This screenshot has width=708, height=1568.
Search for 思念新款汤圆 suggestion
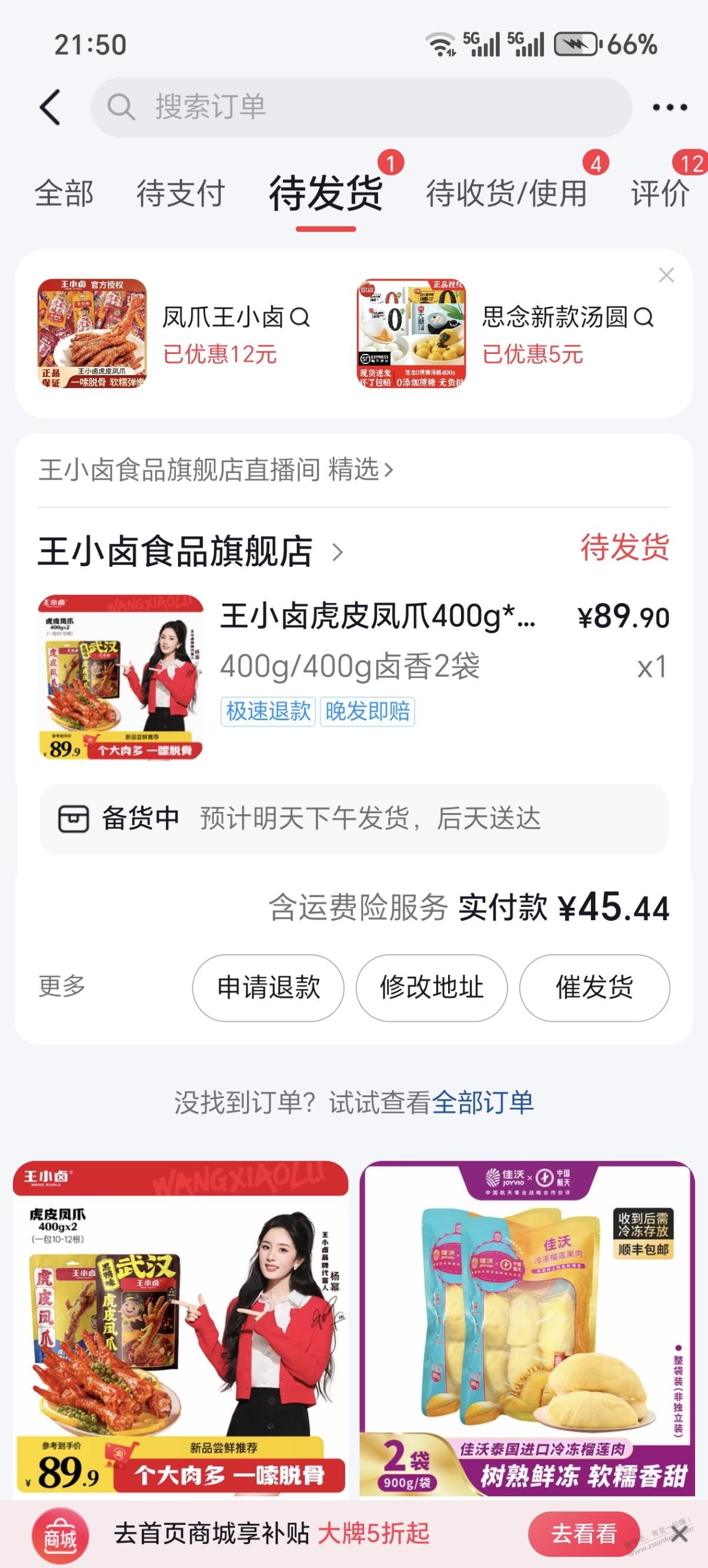(x=567, y=317)
